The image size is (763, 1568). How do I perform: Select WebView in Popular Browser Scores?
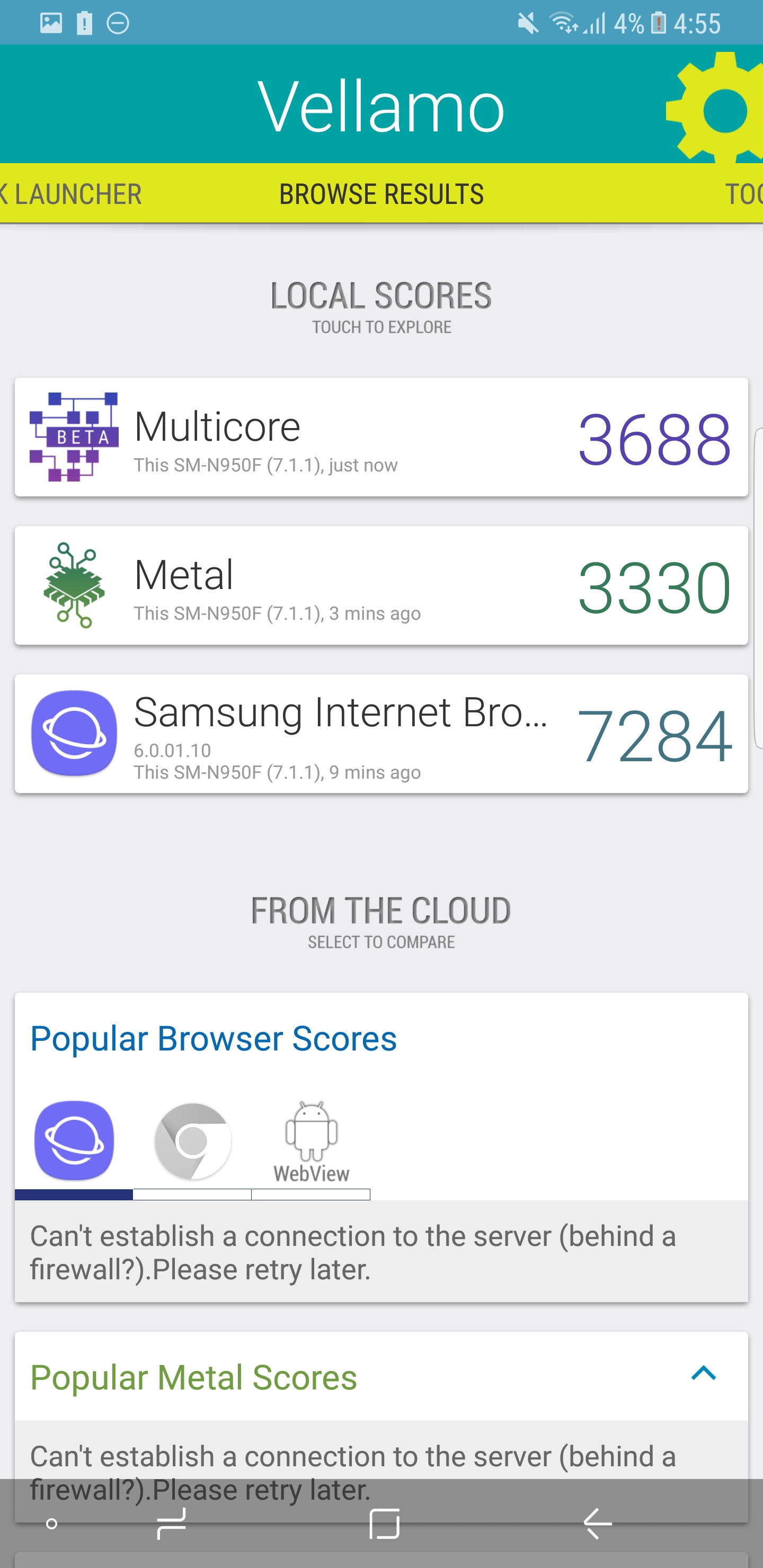point(311,1143)
